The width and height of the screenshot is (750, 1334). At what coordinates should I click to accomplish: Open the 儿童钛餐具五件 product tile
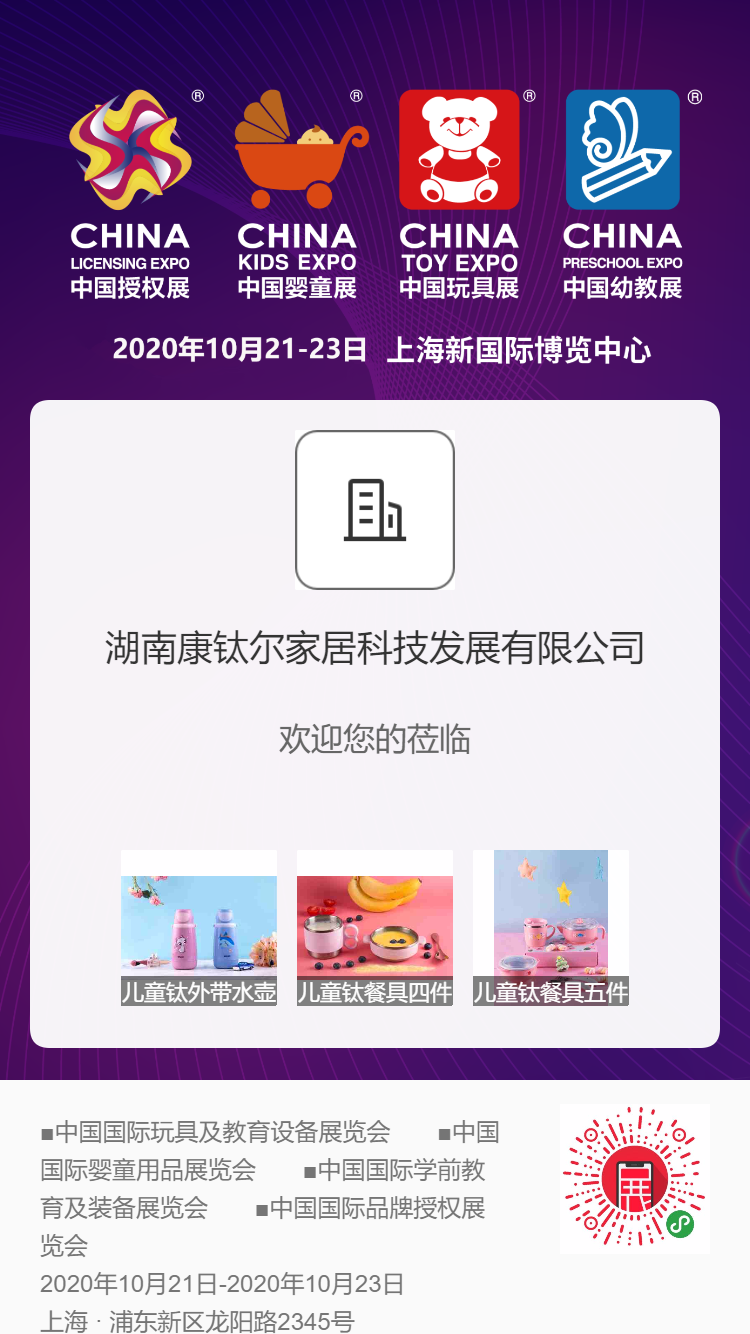coord(550,928)
